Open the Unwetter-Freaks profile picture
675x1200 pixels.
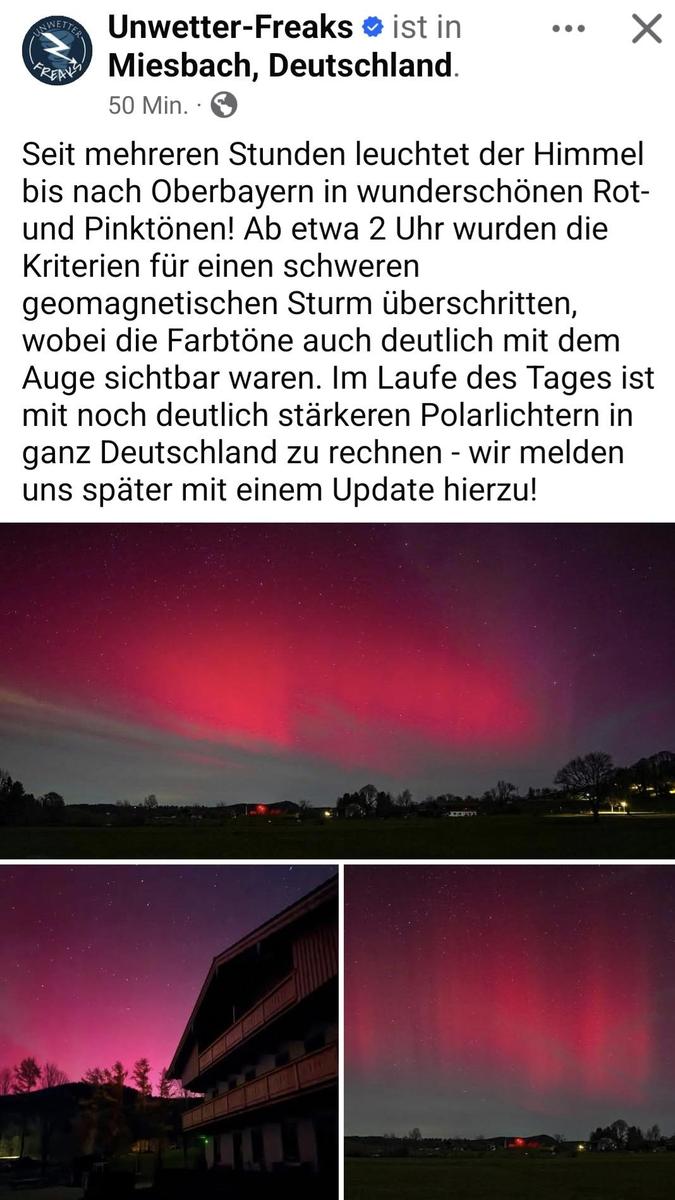pyautogui.click(x=57, y=50)
